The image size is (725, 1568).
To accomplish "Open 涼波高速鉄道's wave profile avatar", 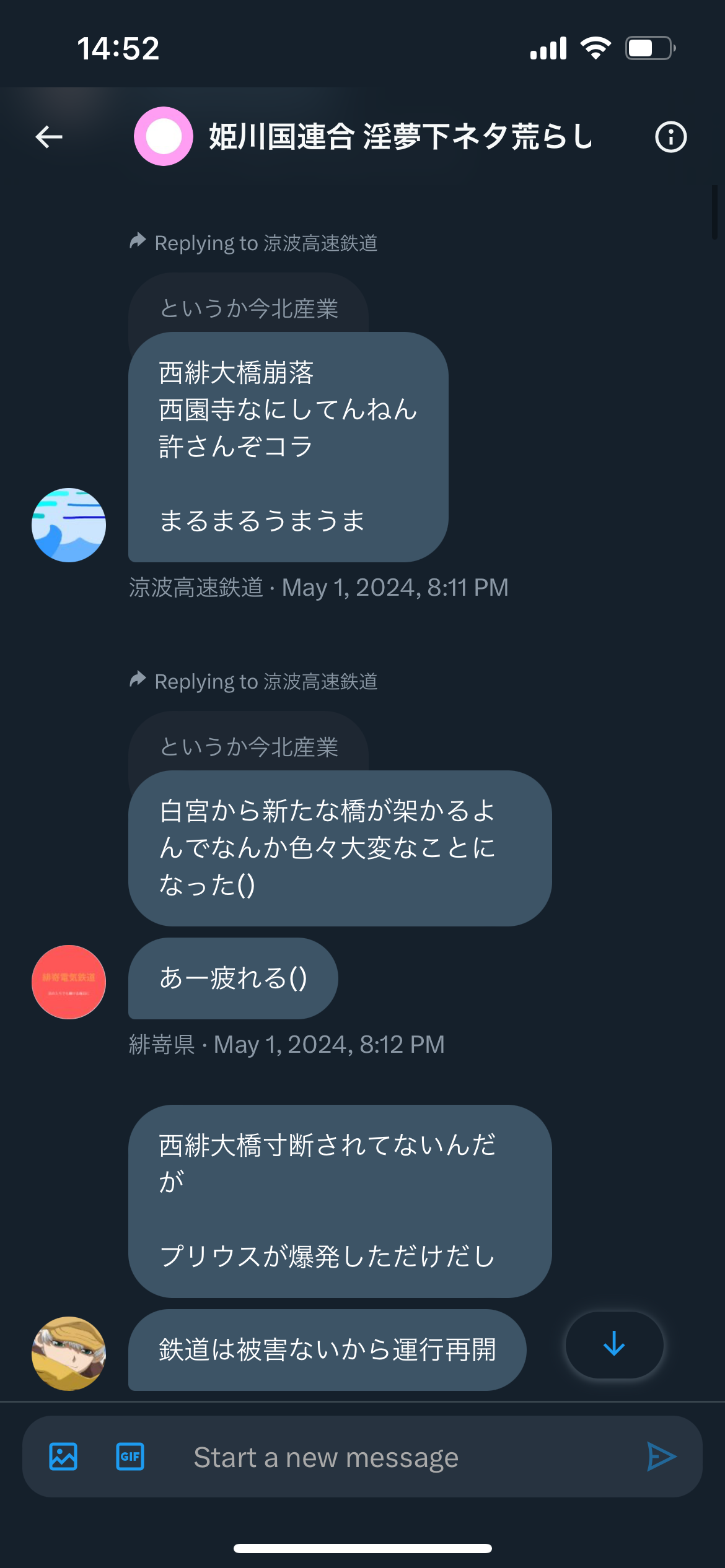I will 69,525.
